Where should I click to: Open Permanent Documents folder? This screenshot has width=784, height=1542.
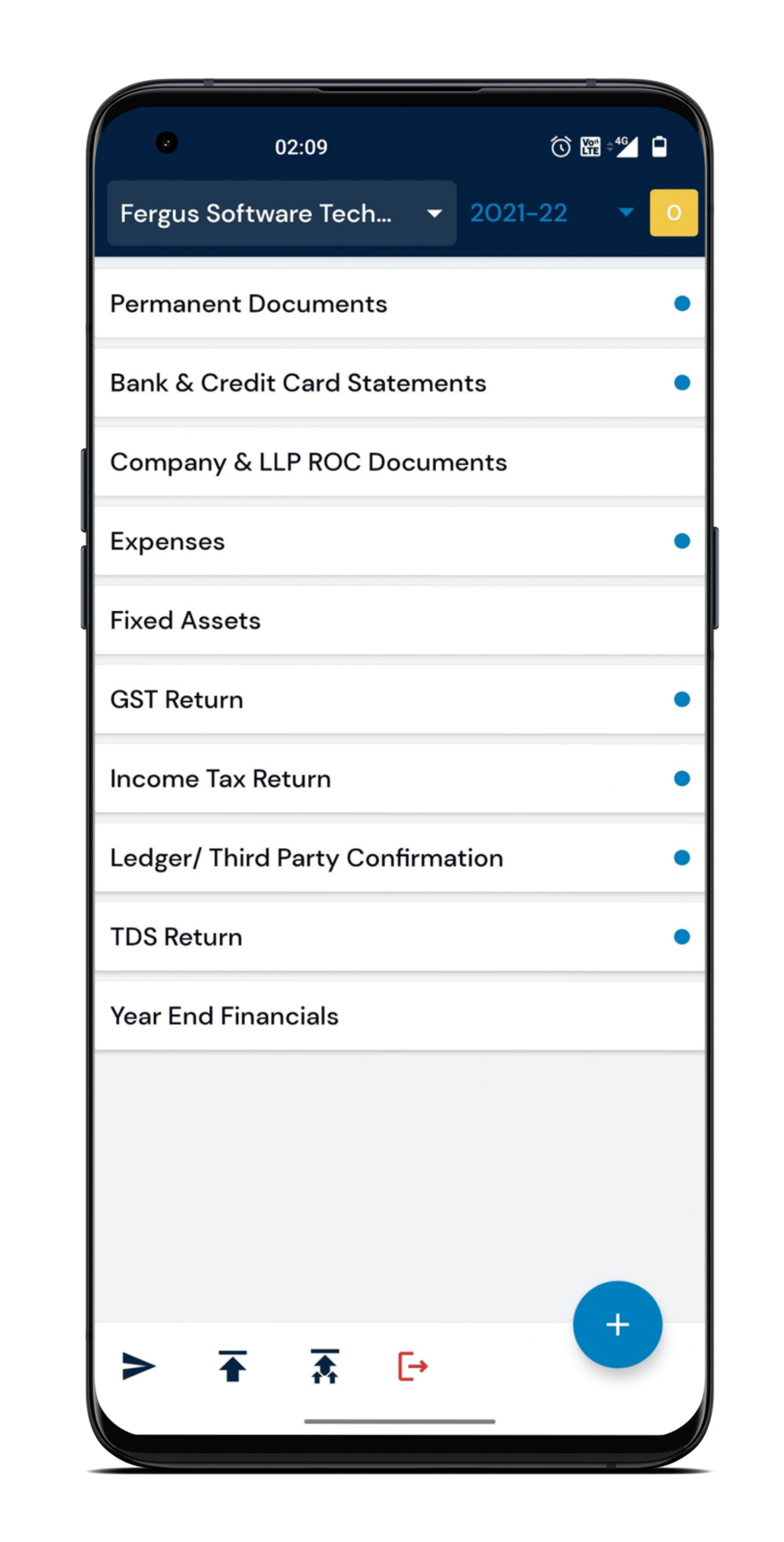click(399, 304)
